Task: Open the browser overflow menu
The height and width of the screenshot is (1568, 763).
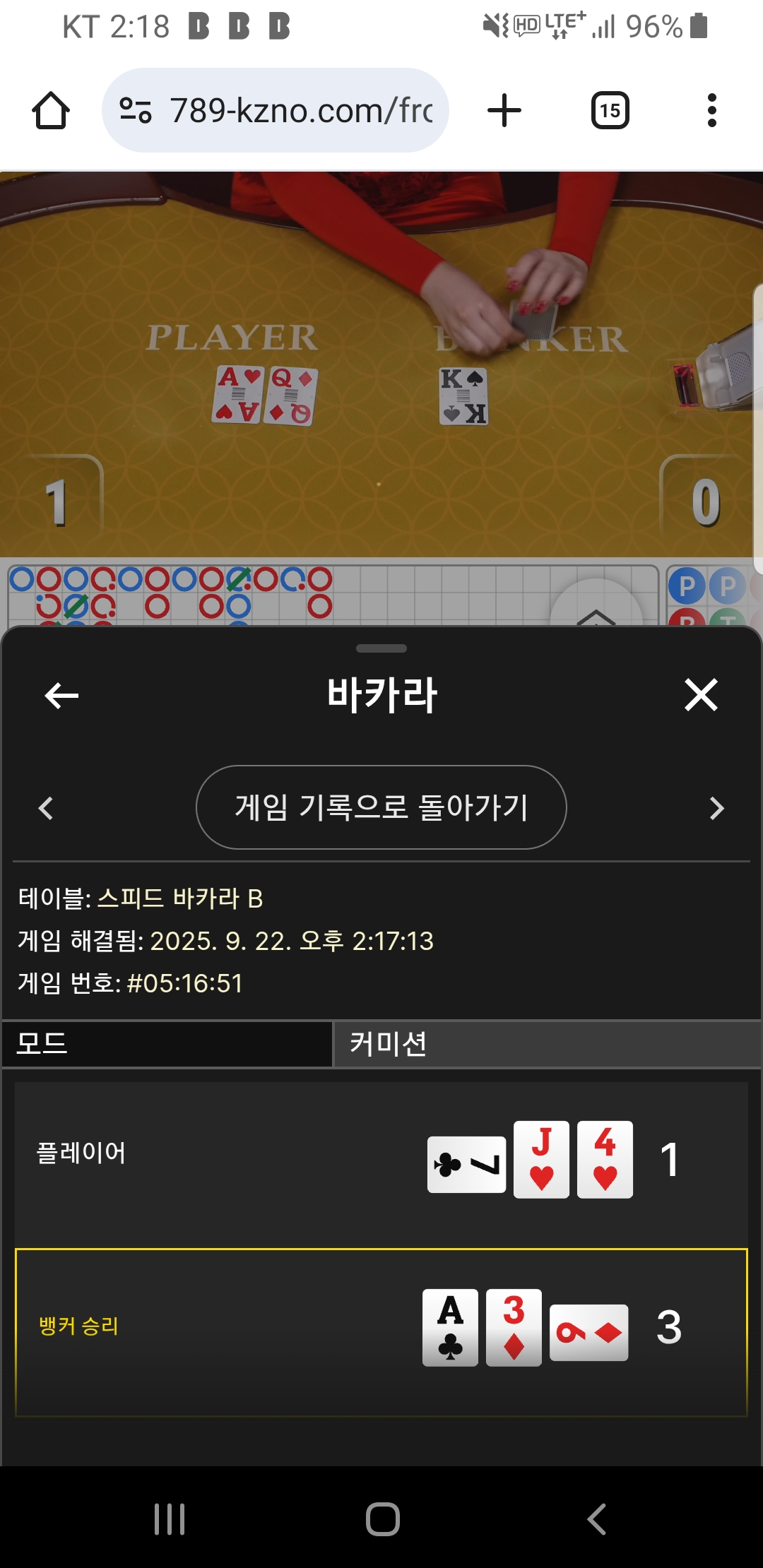Action: pyautogui.click(x=711, y=111)
